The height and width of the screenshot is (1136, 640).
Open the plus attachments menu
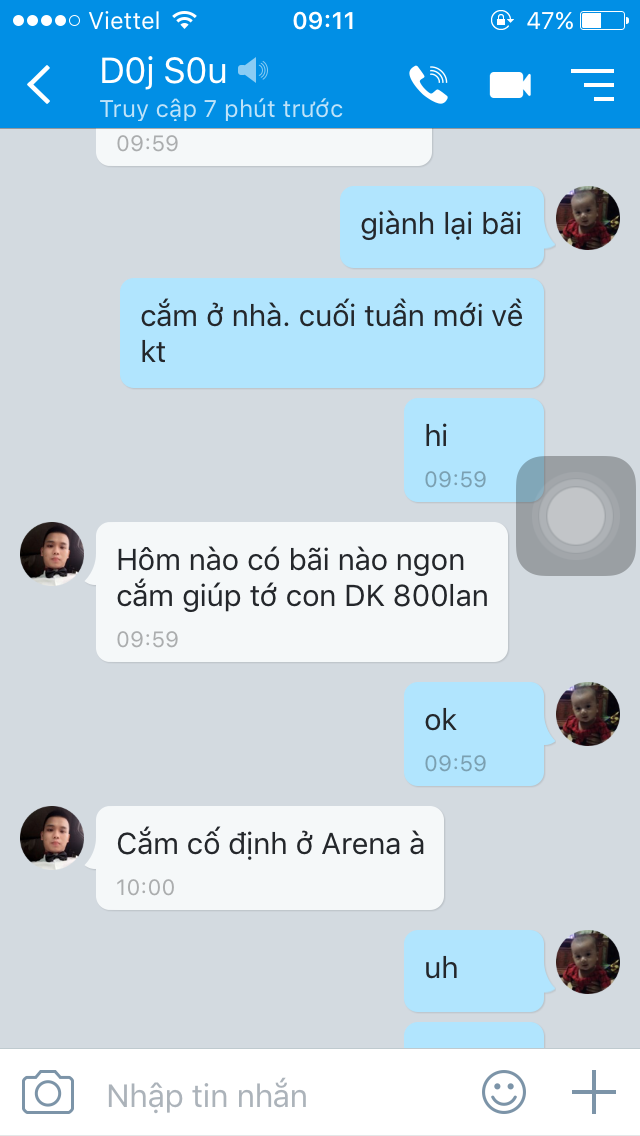(594, 1093)
